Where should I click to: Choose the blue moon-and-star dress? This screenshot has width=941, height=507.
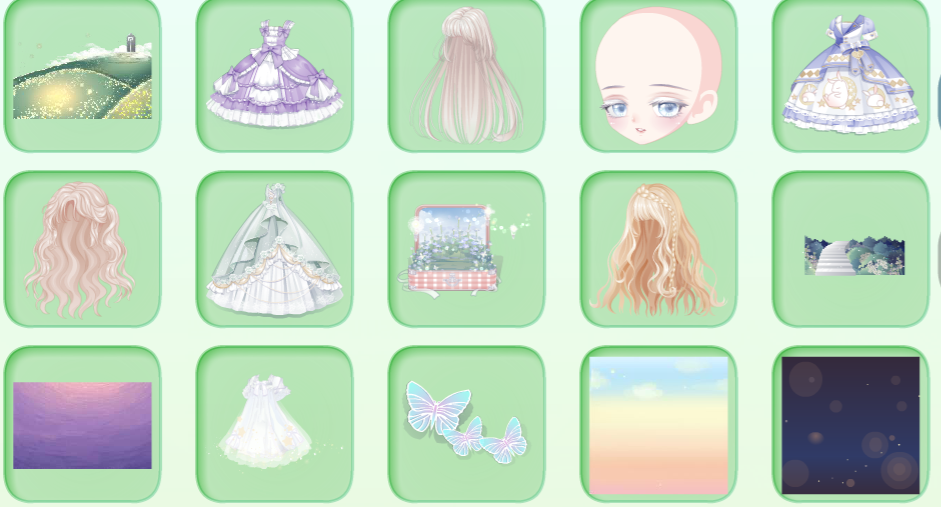(850, 75)
